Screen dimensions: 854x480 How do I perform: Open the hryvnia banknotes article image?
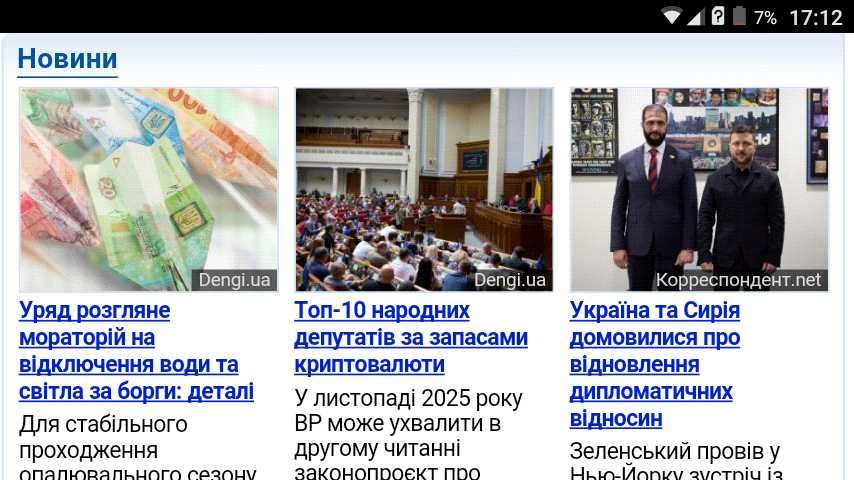(148, 189)
